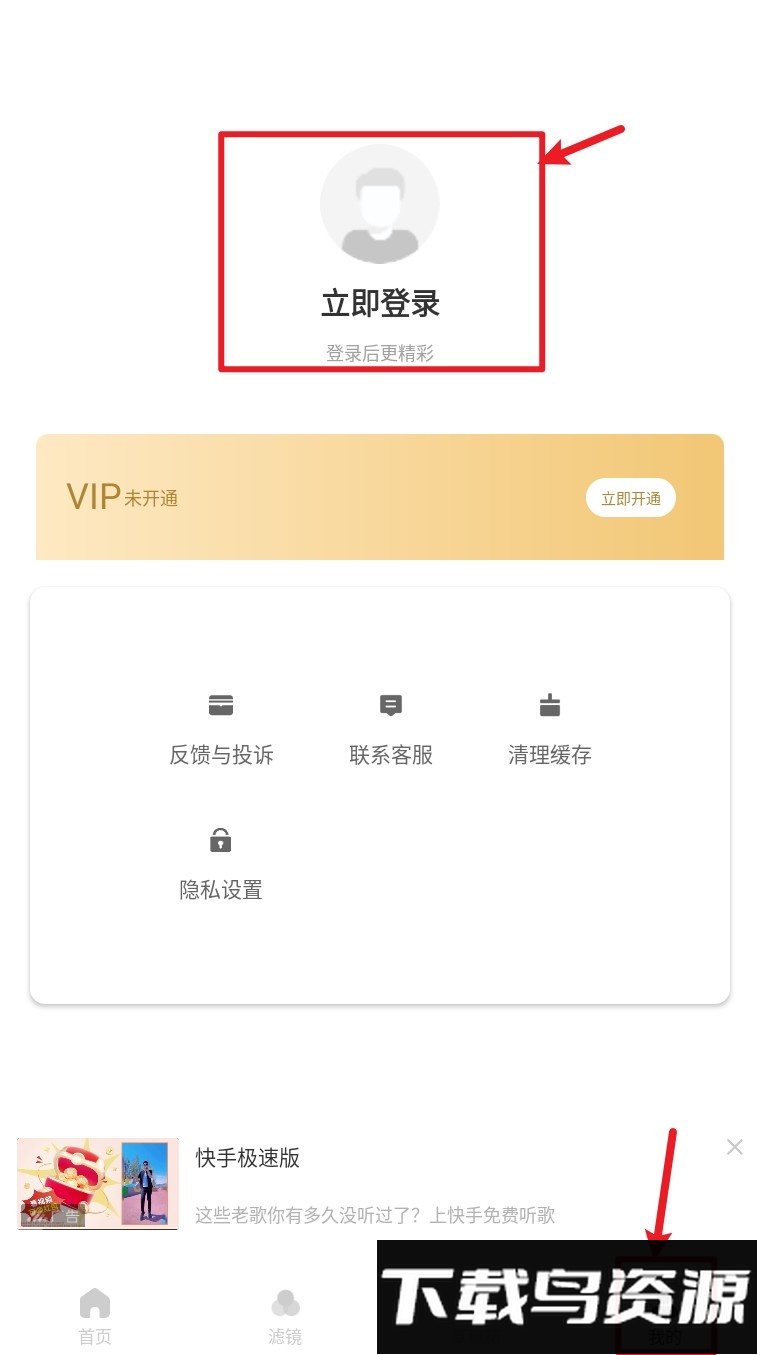The height and width of the screenshot is (1355, 760).
Task: Click the 快手极速版 ad title link
Action: coord(247,1158)
